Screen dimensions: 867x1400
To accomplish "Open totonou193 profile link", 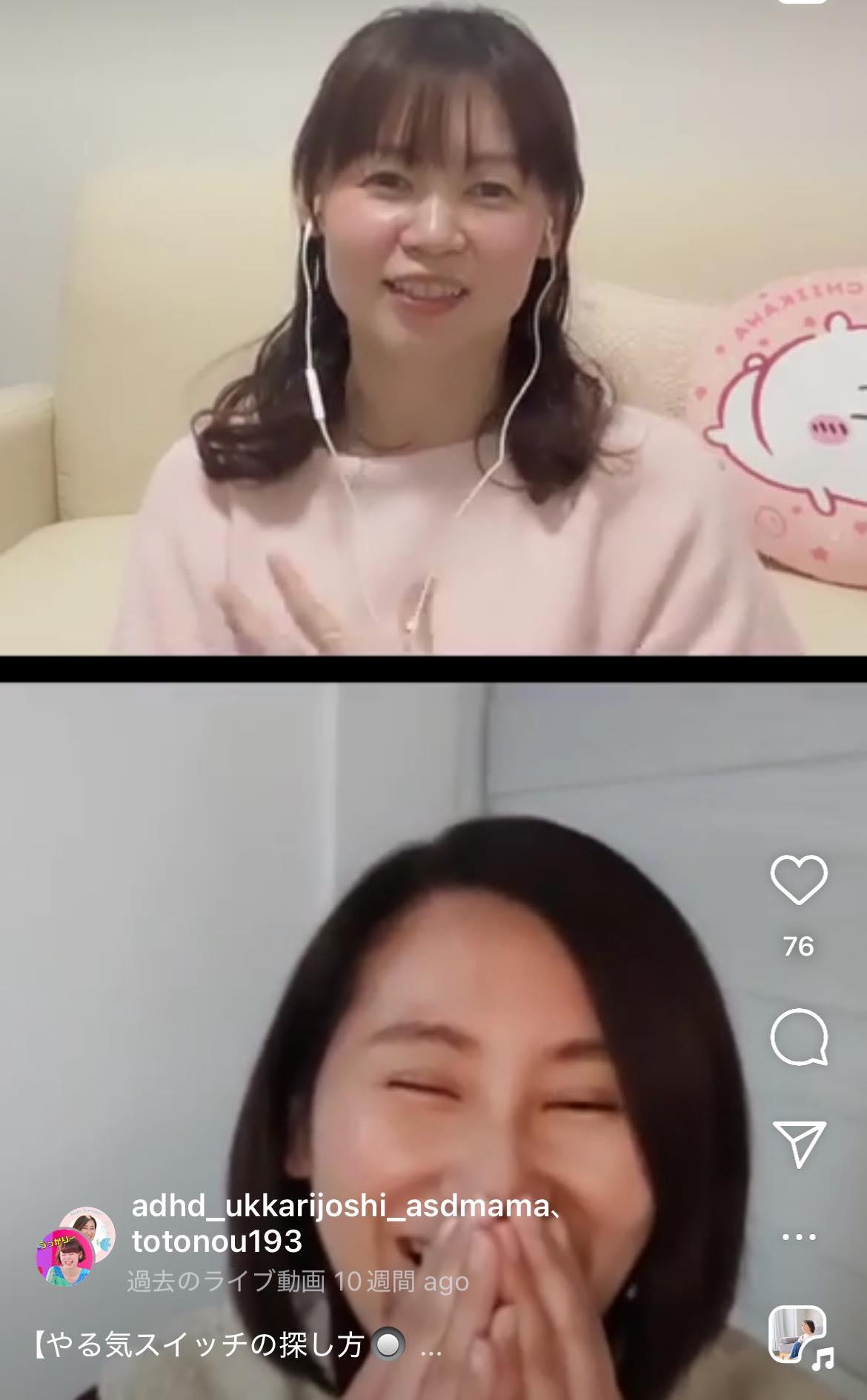I will tap(217, 1241).
